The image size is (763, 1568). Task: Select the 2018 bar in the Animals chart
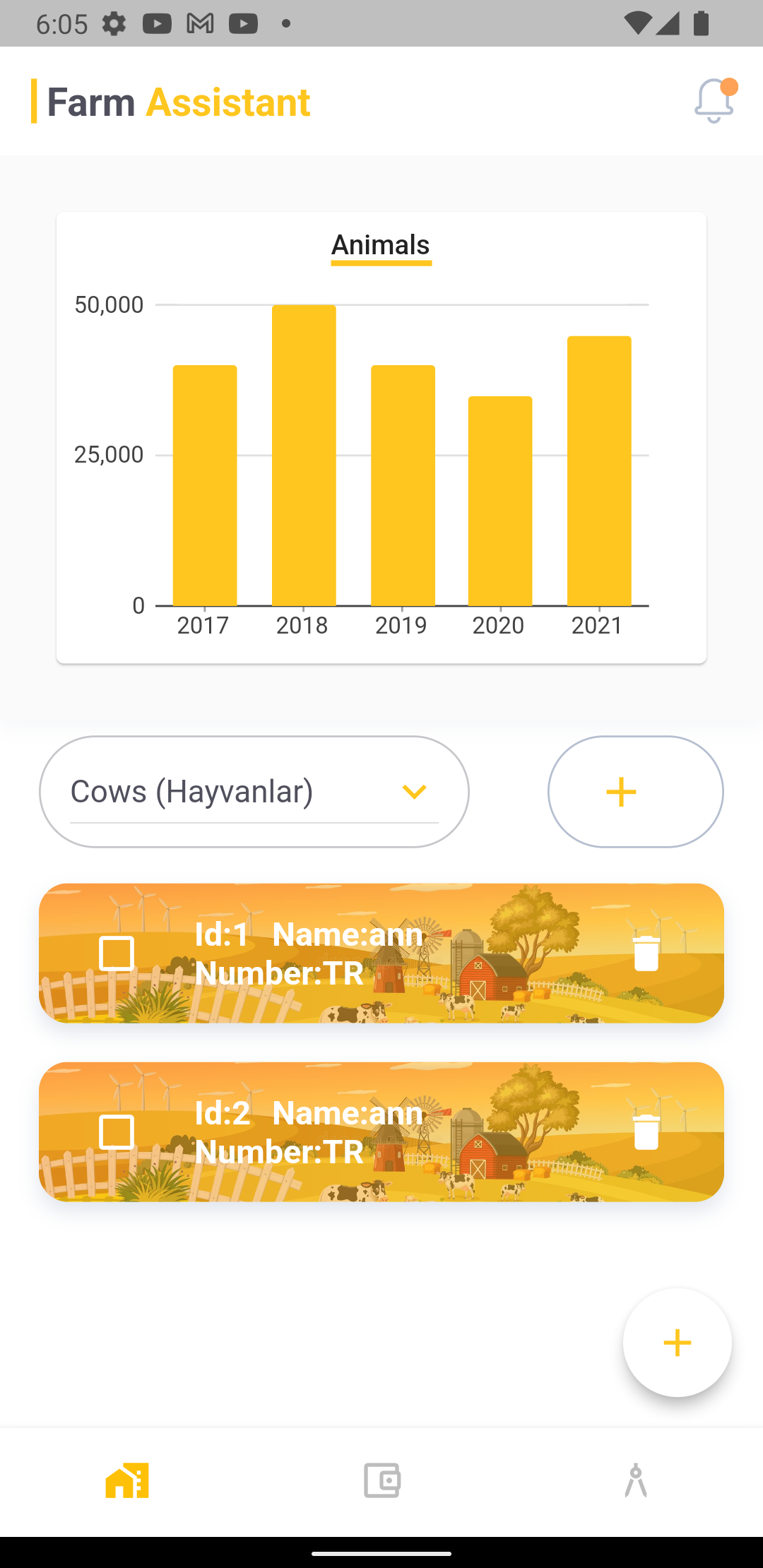point(302,452)
